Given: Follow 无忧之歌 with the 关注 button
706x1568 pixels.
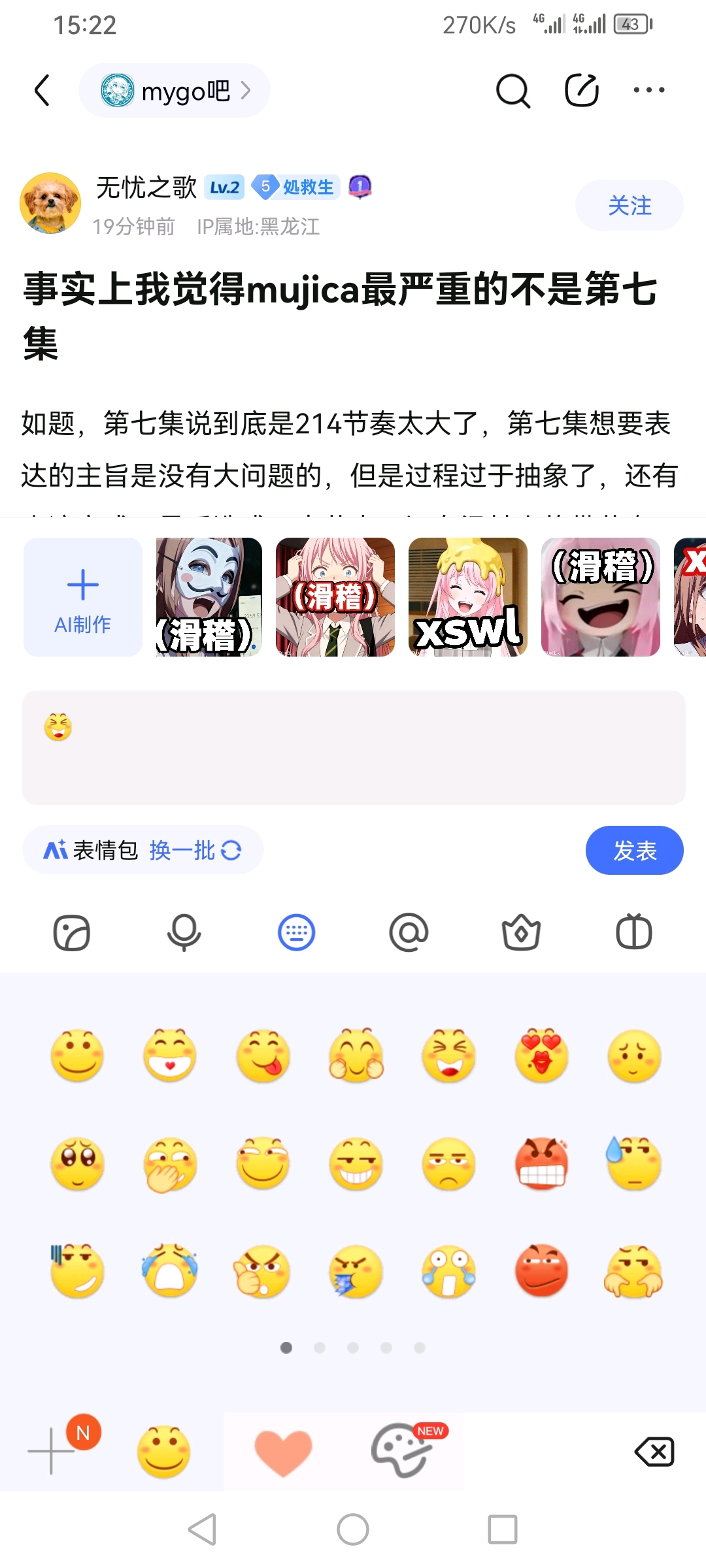Looking at the screenshot, I should point(629,206).
